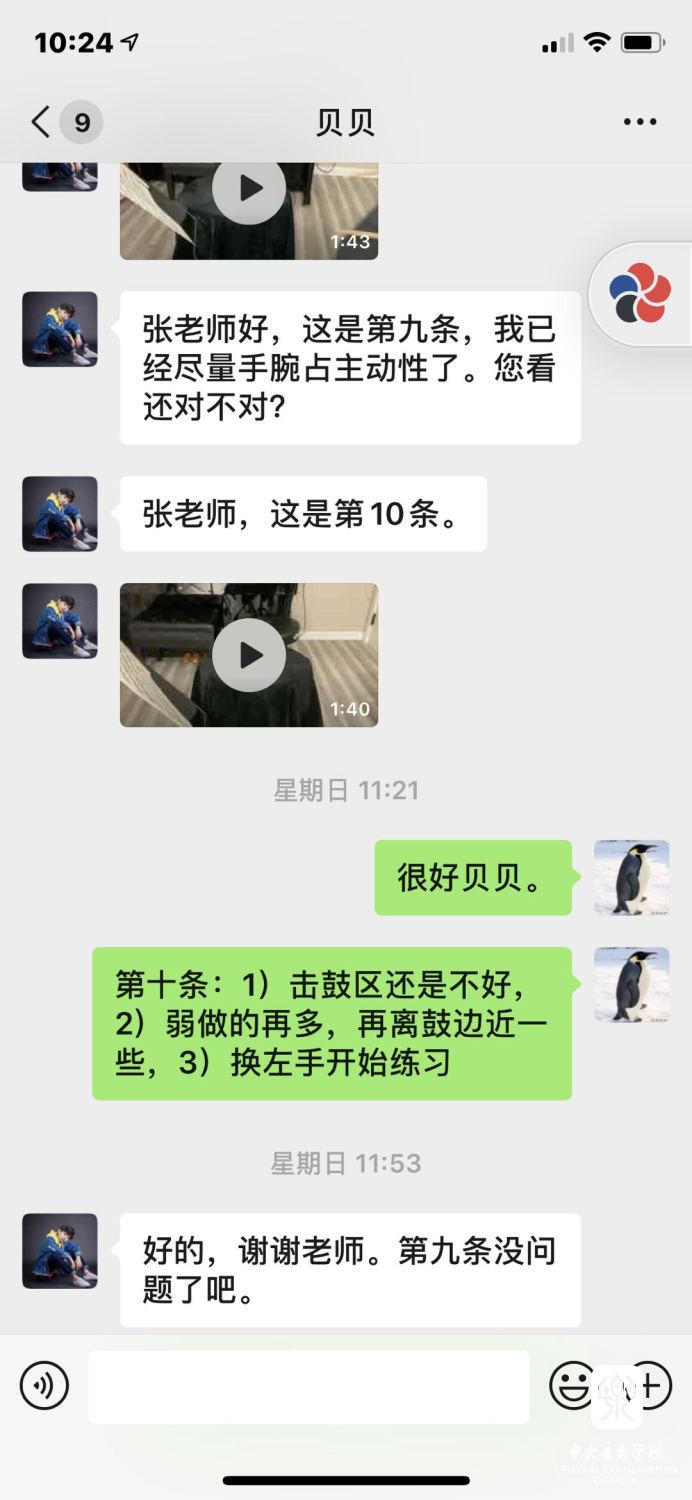This screenshot has height=1500, width=692.
Task: Open 贝贝's avatar beside 这是第10条 message
Action: point(60,514)
